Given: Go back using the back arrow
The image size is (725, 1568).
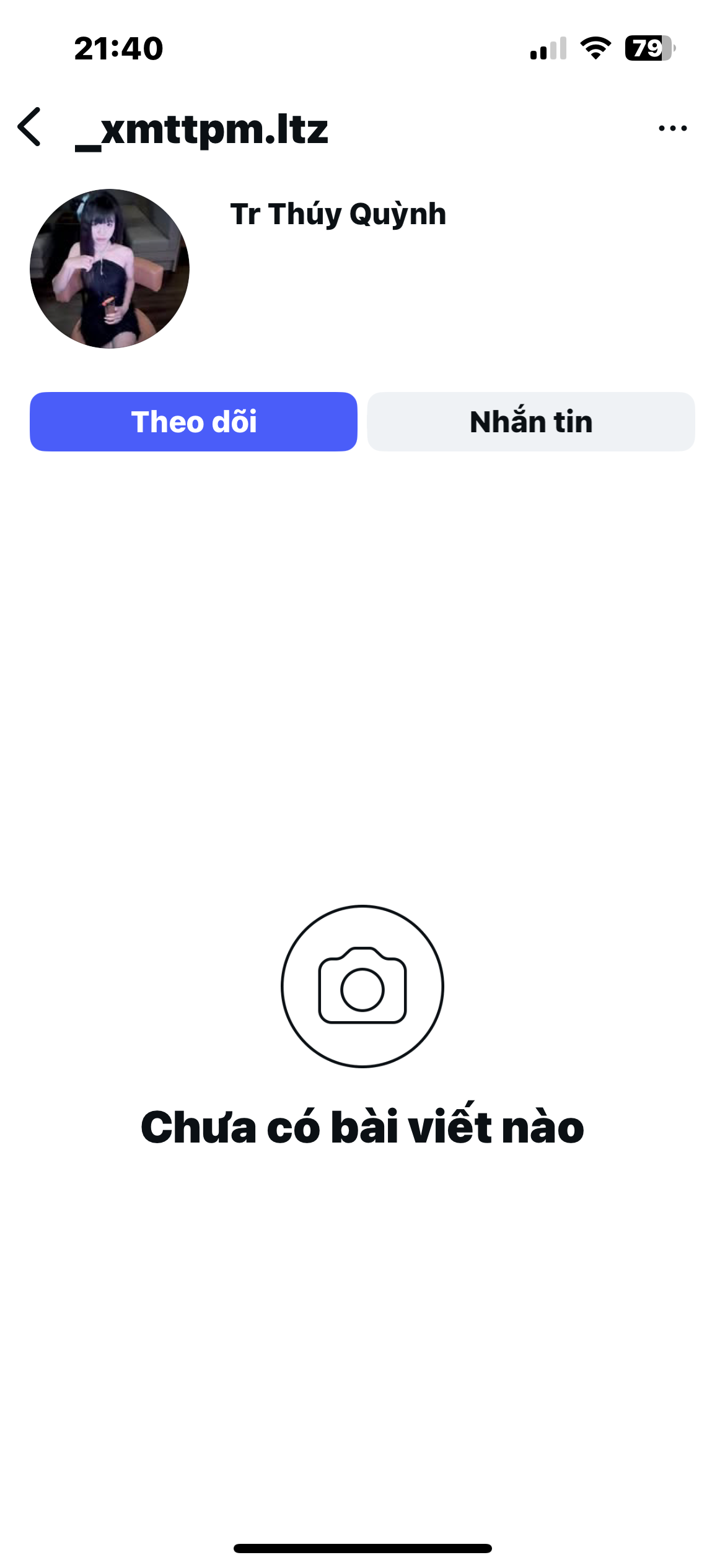Looking at the screenshot, I should click(x=30, y=128).
